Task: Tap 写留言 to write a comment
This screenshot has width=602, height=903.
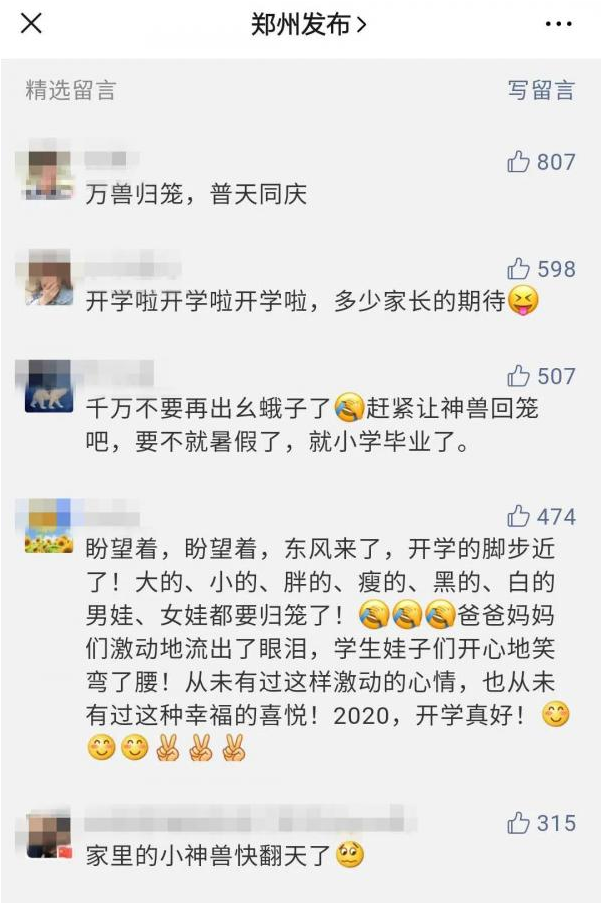Action: (x=540, y=90)
